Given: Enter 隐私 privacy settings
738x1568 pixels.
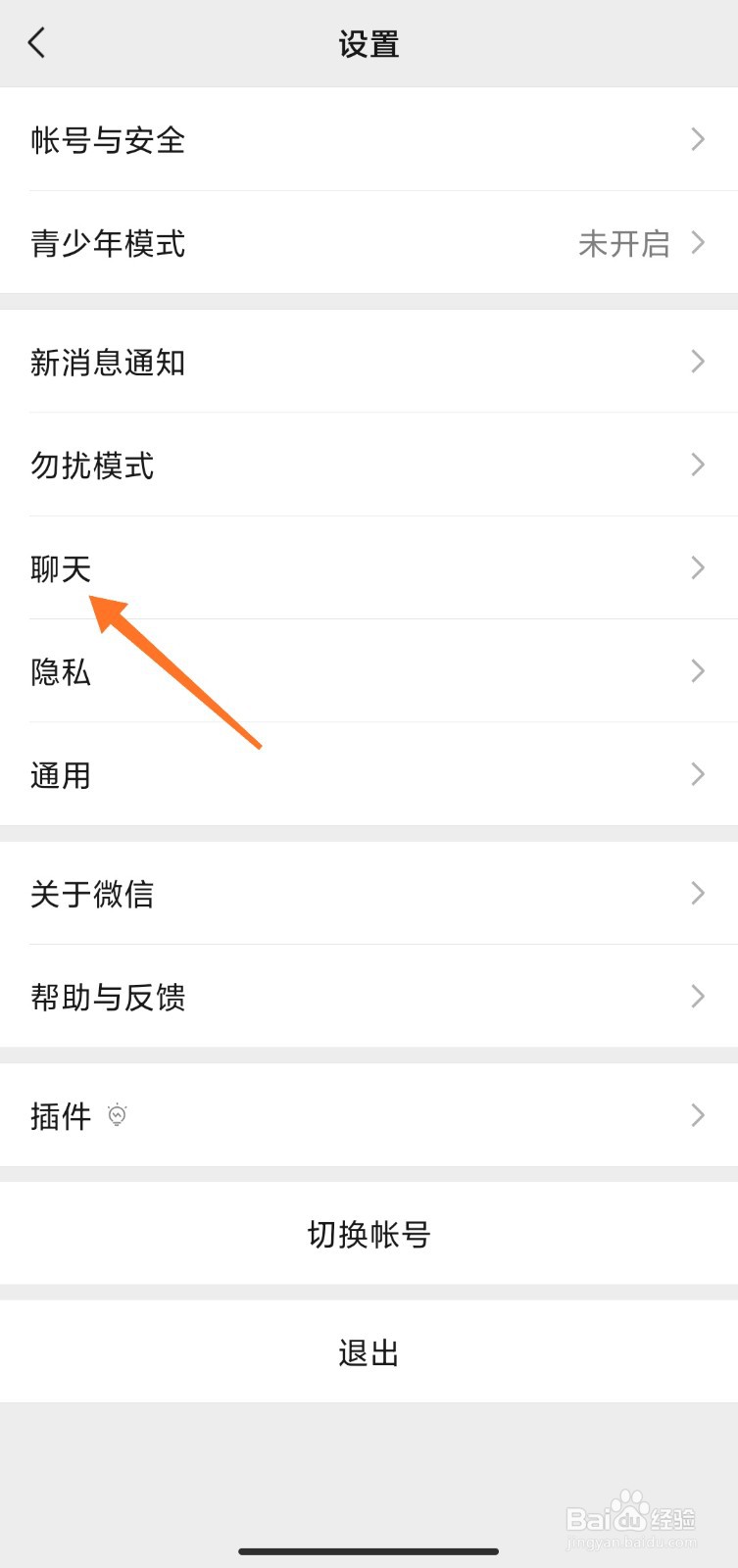Looking at the screenshot, I should click(x=61, y=671).
